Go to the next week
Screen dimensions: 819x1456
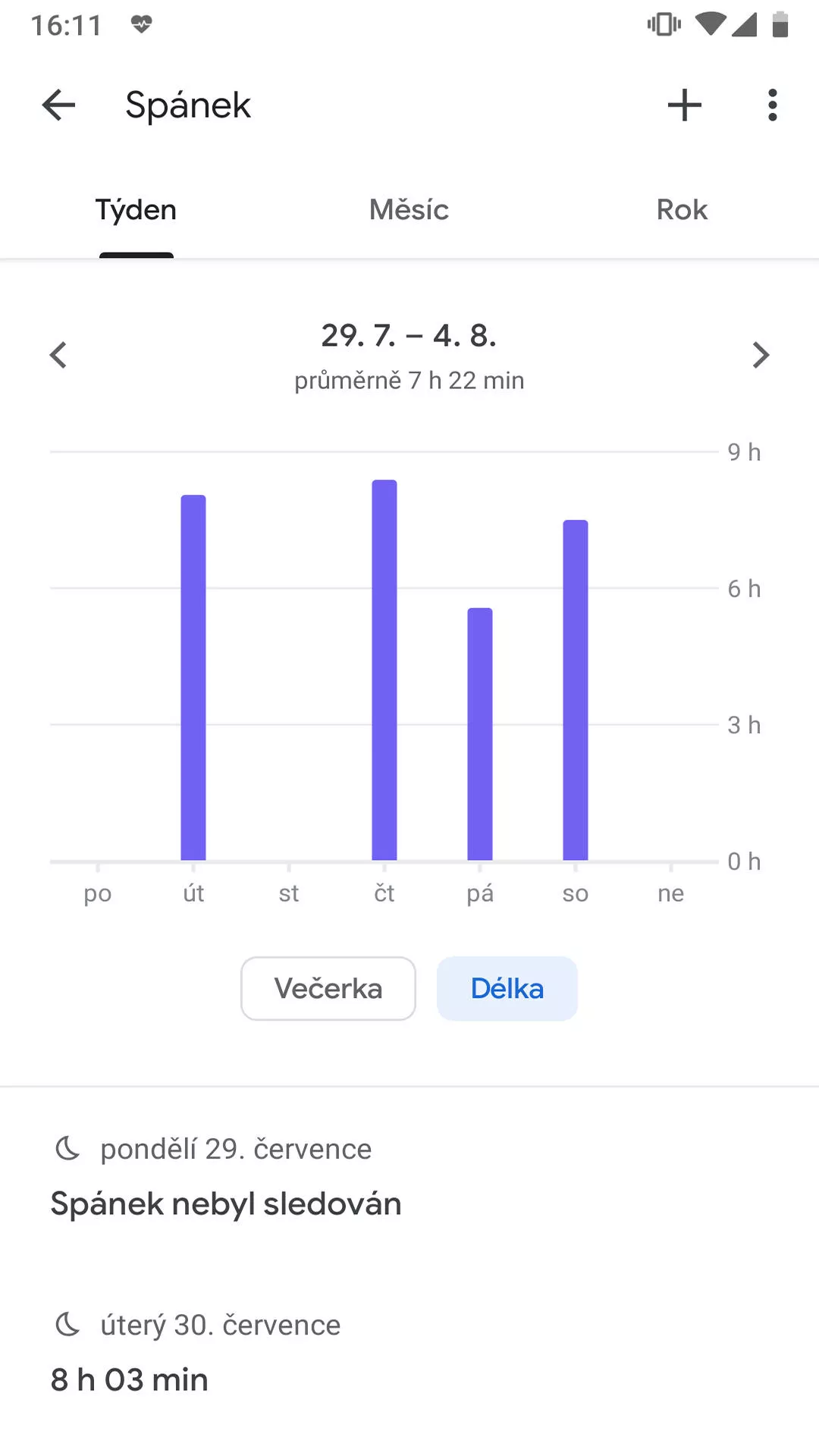[761, 355]
